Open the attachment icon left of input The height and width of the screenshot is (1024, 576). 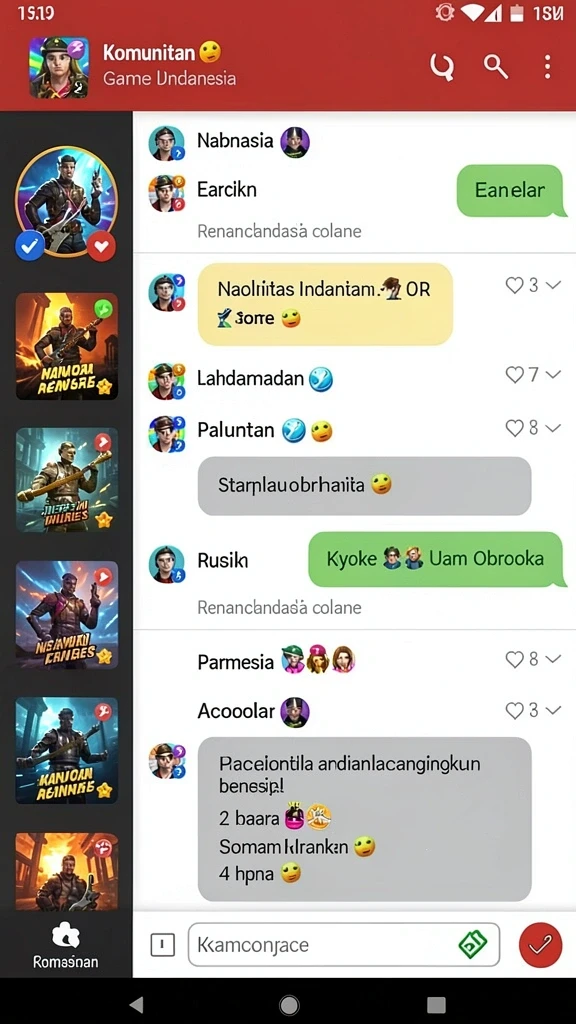(x=163, y=944)
